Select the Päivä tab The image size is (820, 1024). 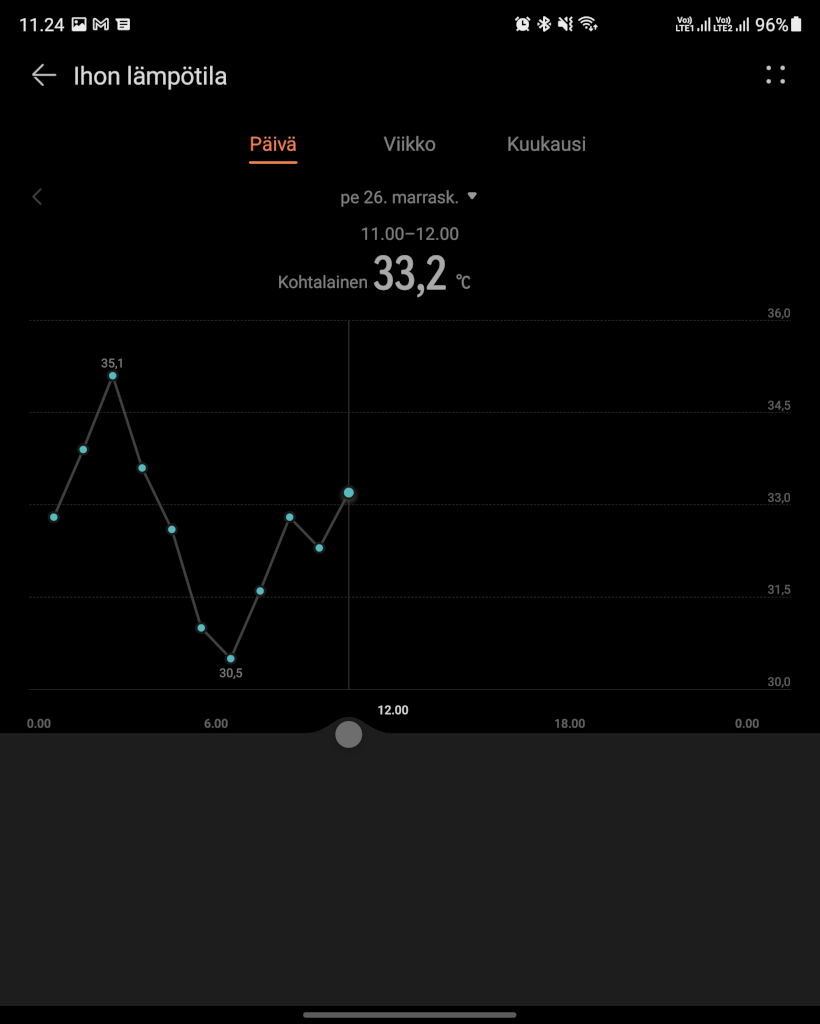[x=273, y=144]
